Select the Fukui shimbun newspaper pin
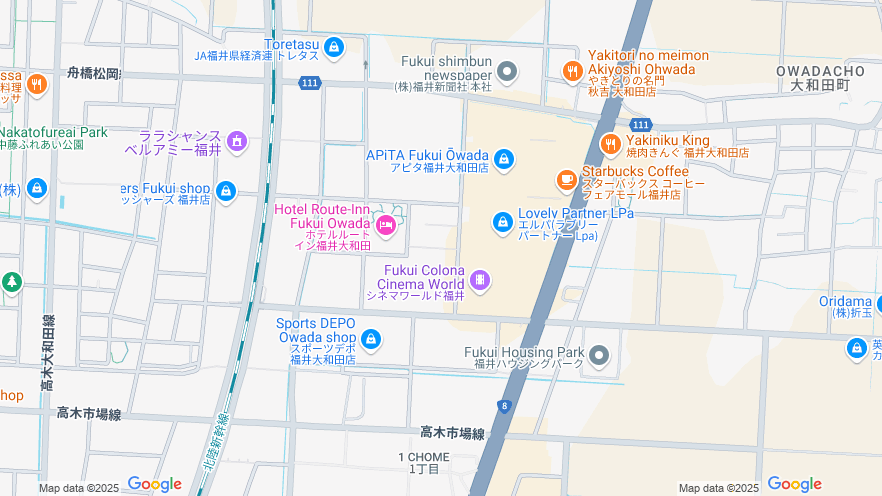Viewport: 882px width, 496px height. coord(507,72)
